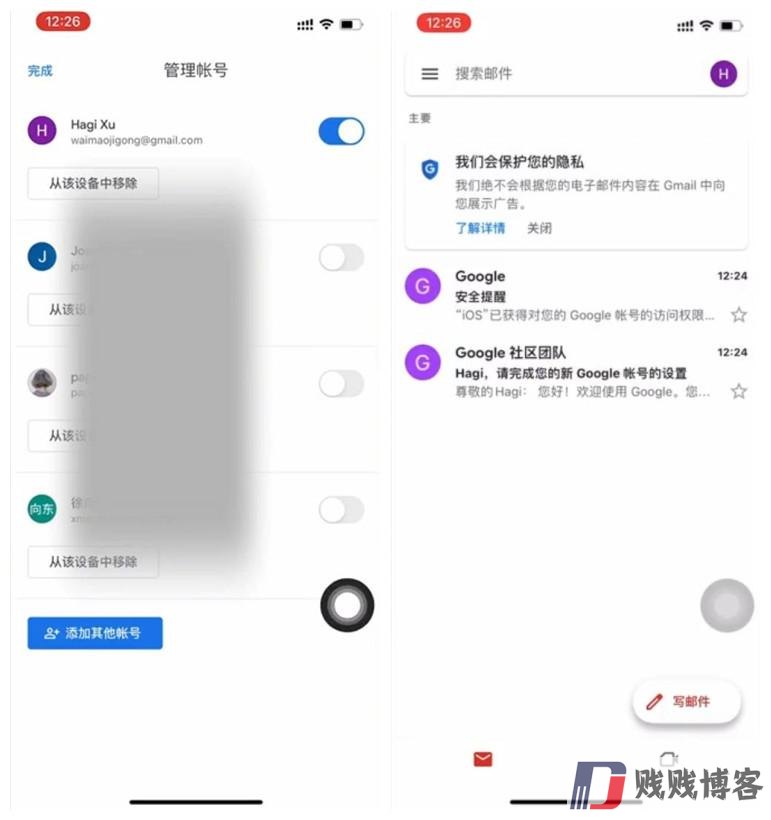Switch to the Mail tab
Viewport: 771px width, 820px height.
click(483, 760)
